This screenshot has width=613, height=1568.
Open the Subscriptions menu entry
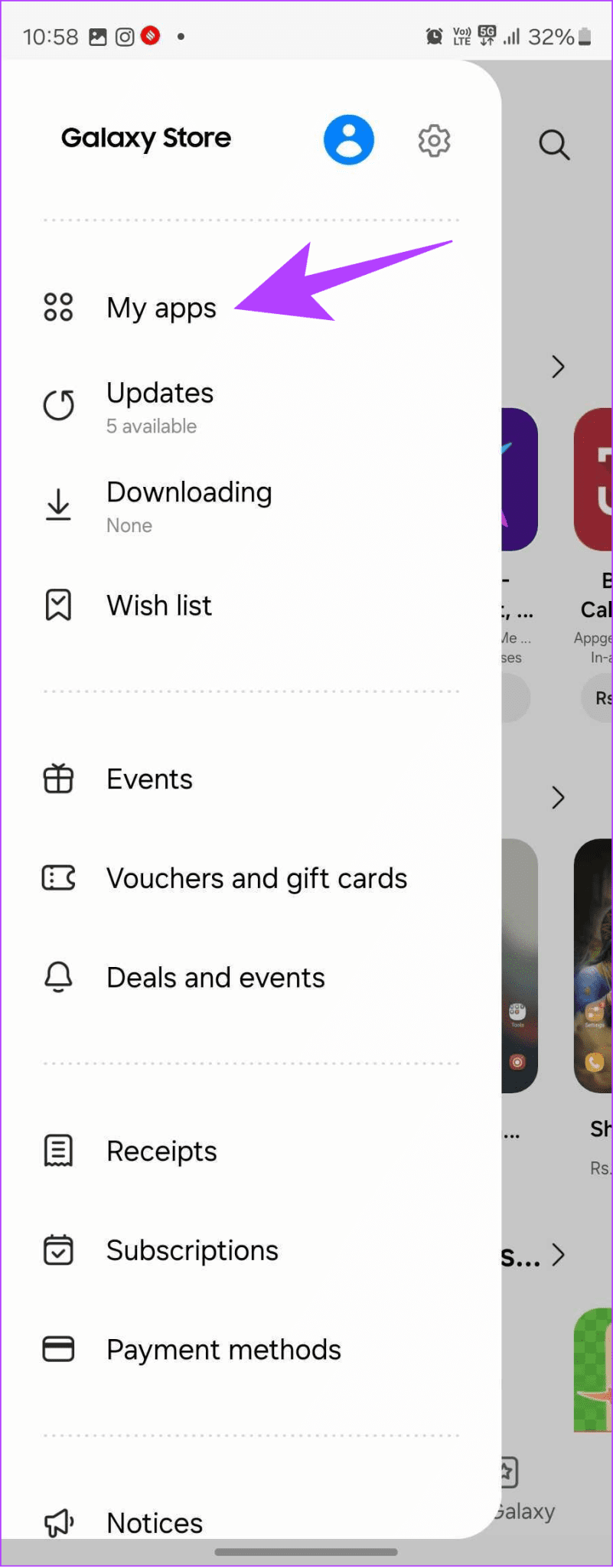(x=192, y=1249)
